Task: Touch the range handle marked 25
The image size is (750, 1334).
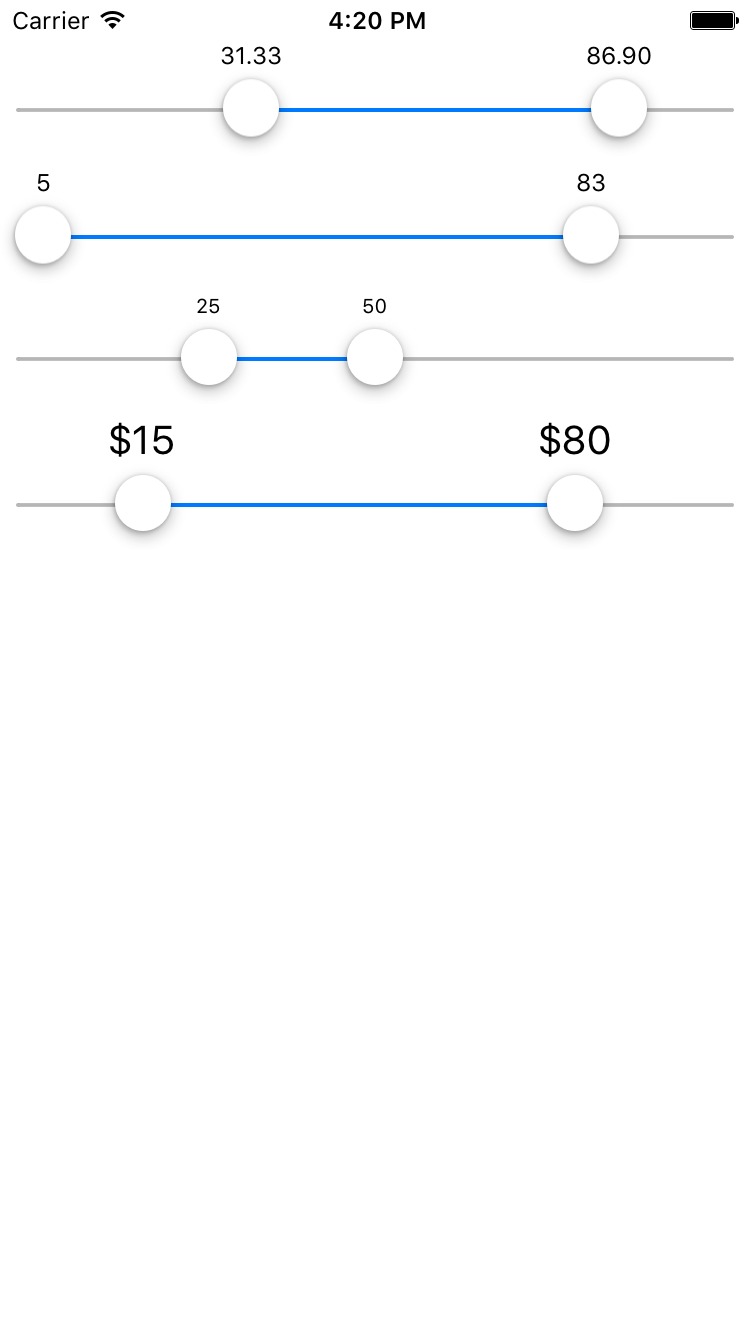Action: (x=209, y=358)
